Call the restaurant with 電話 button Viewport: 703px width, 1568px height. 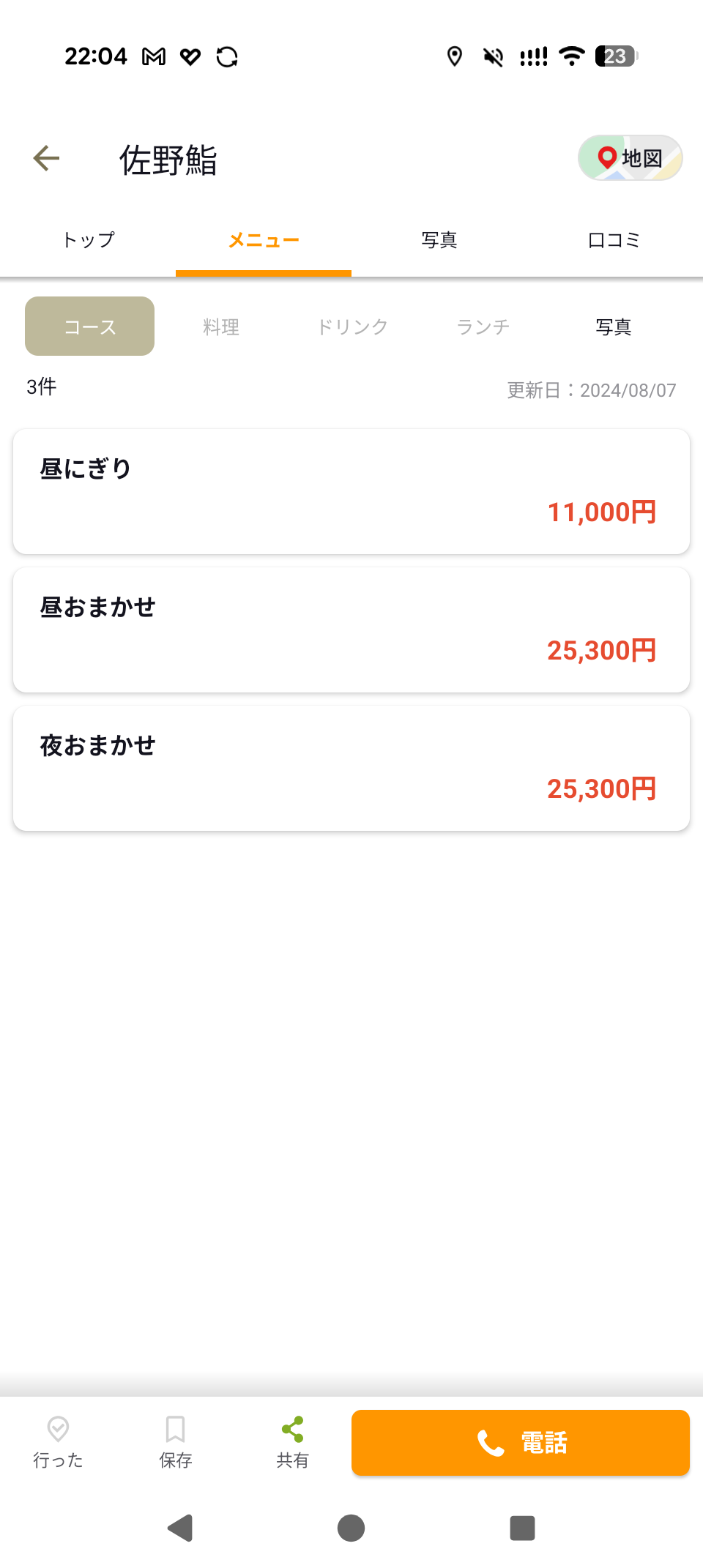(x=521, y=1443)
